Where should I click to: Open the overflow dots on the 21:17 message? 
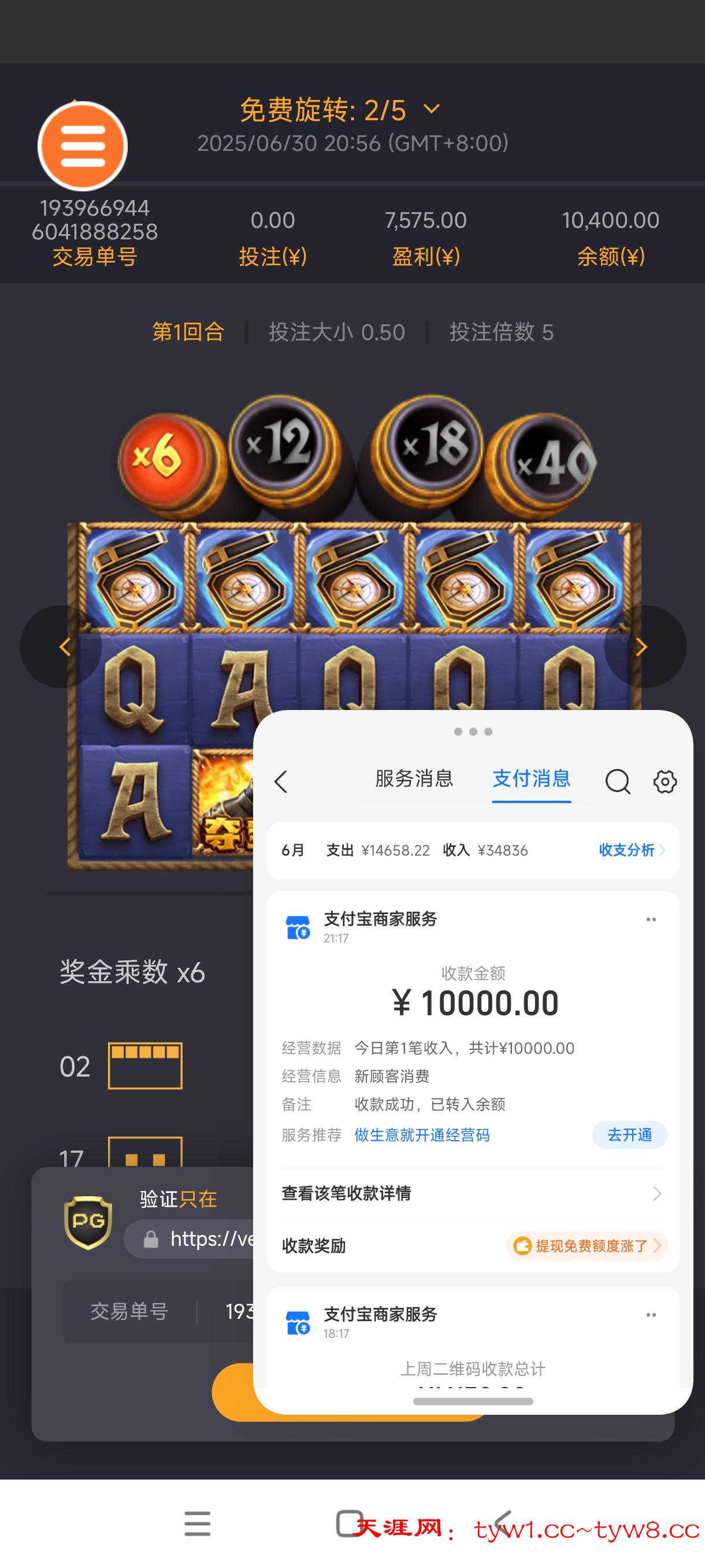651,919
